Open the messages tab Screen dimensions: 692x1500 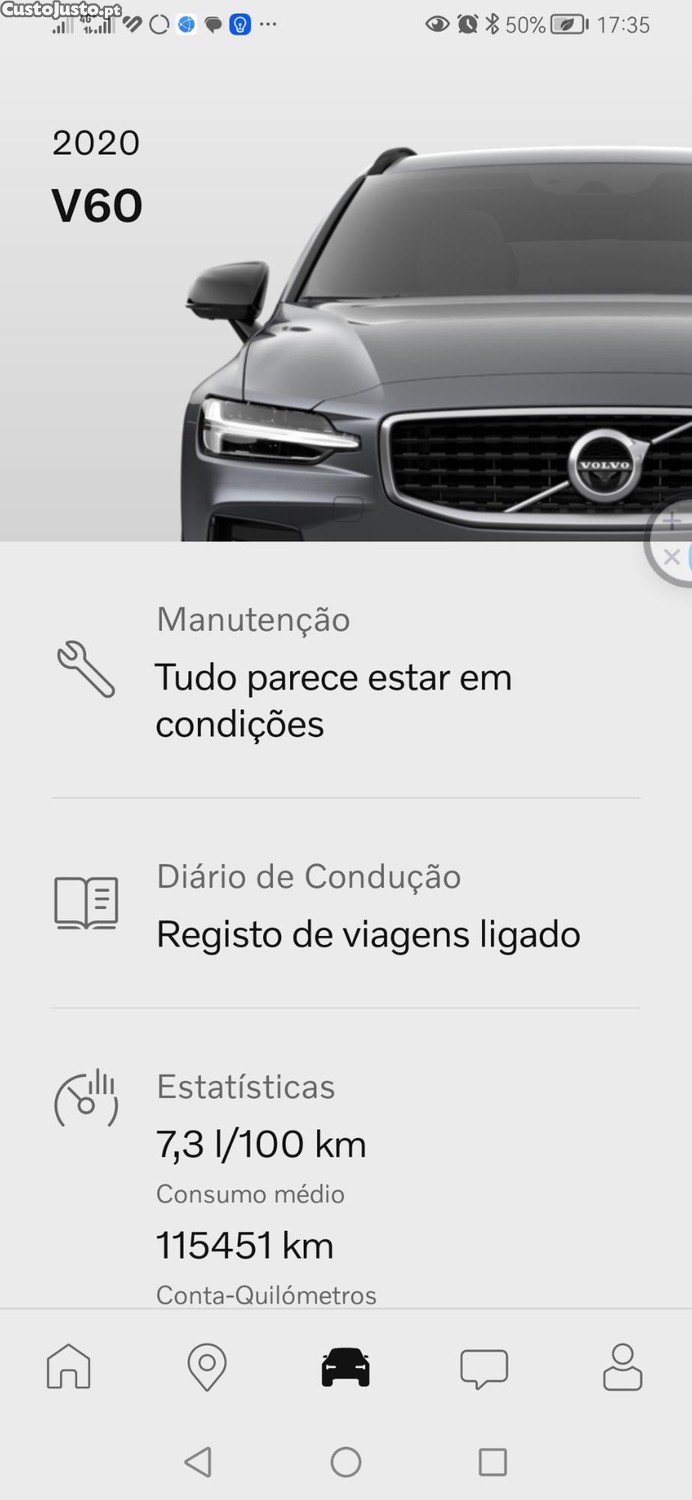[484, 1367]
